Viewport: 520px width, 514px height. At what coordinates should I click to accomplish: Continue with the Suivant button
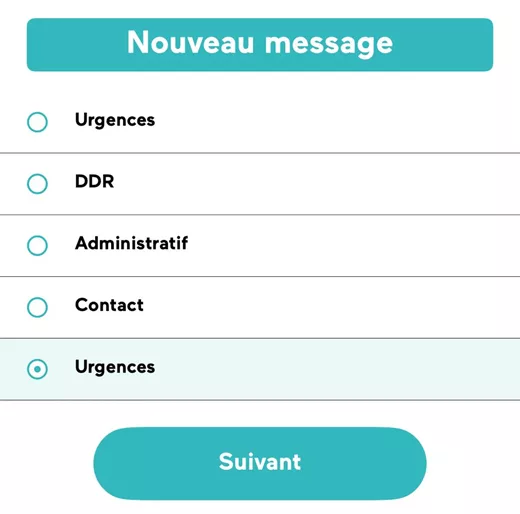pos(260,463)
